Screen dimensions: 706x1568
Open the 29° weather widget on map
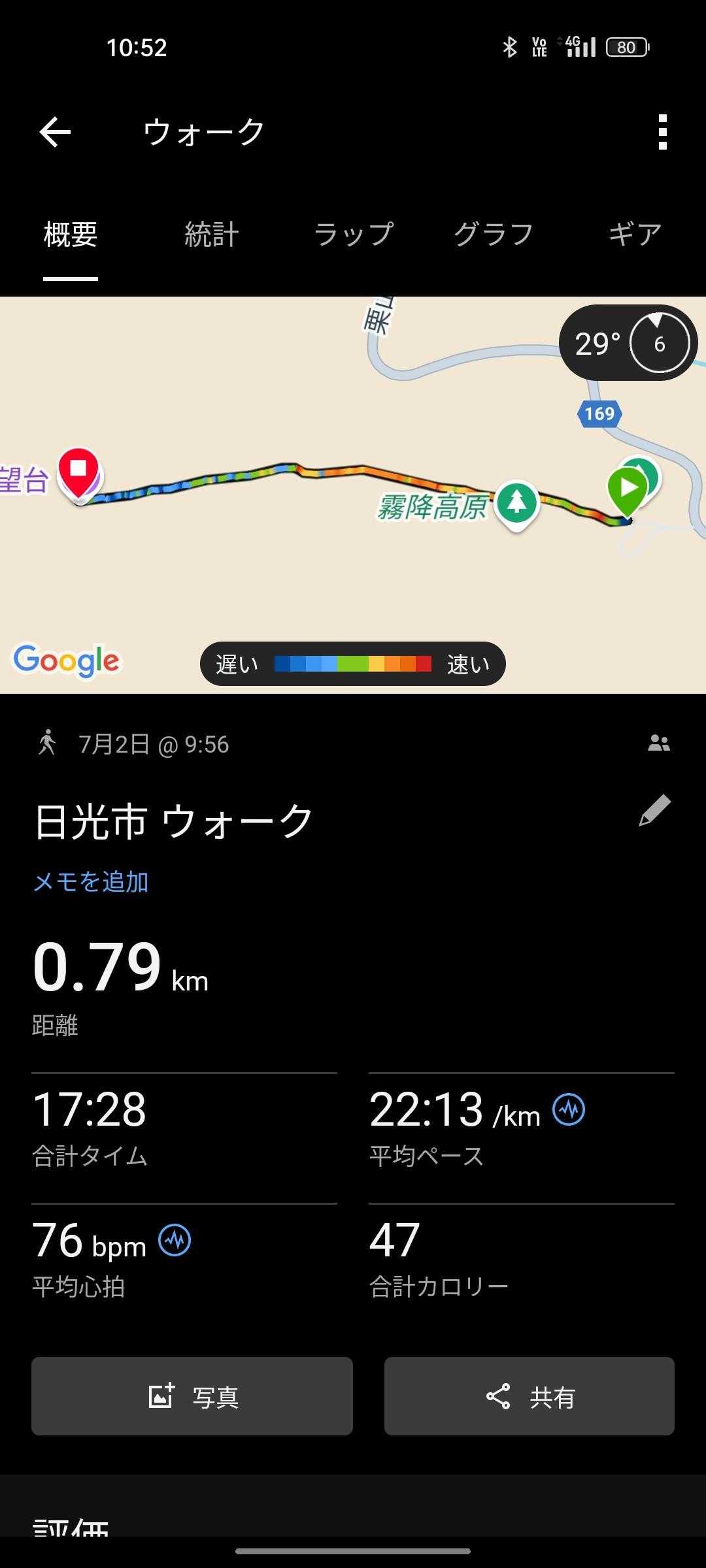[x=628, y=343]
